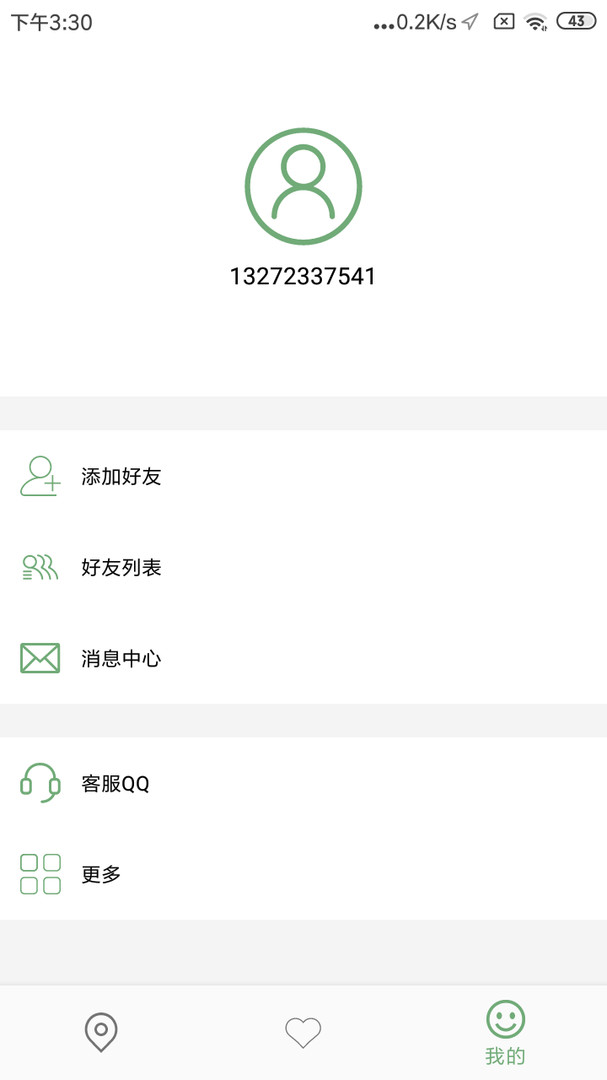This screenshot has height=1080, width=607.
Task: Switch to the heart favorites tab
Action: point(303,1032)
